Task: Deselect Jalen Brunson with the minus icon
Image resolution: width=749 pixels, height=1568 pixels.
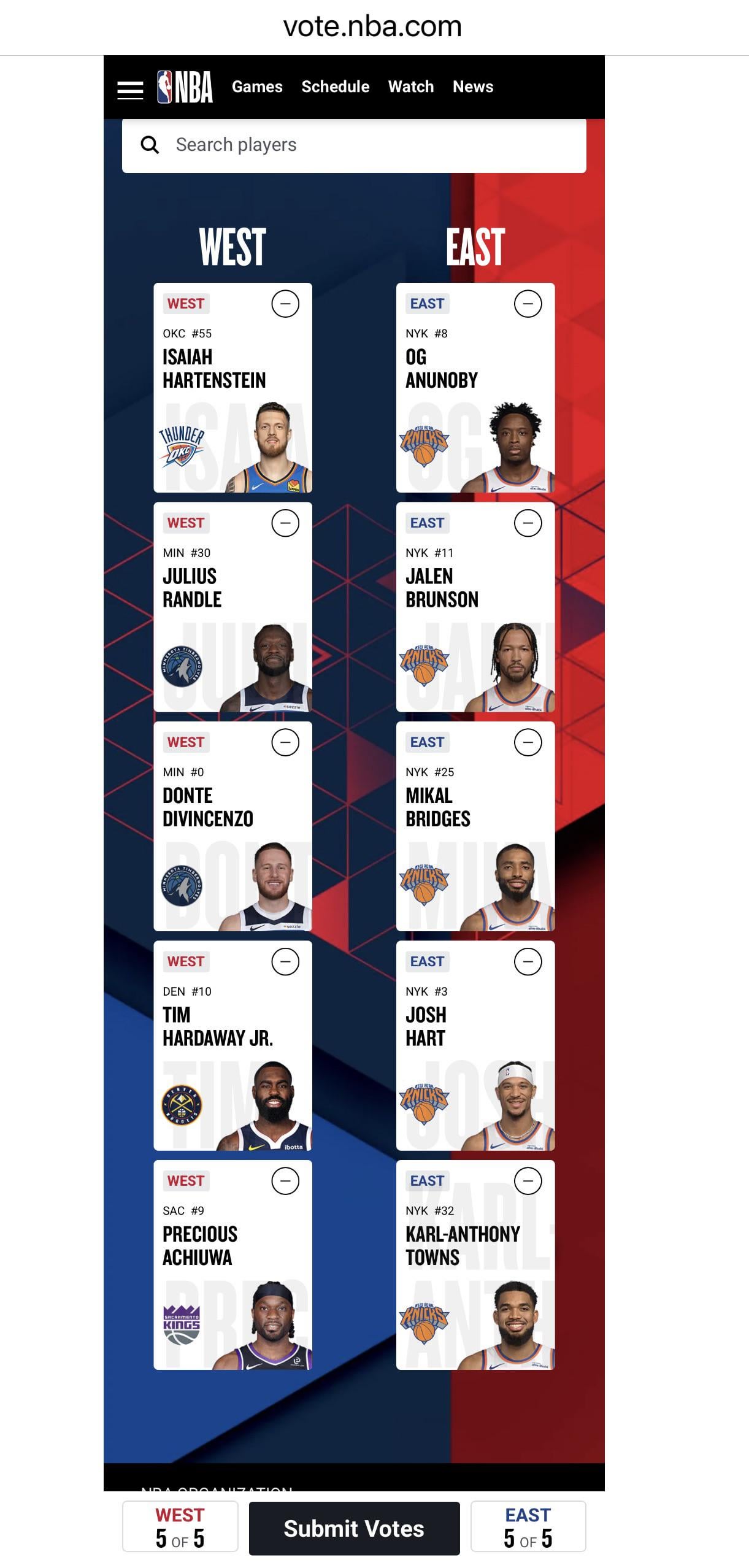Action: tap(528, 523)
